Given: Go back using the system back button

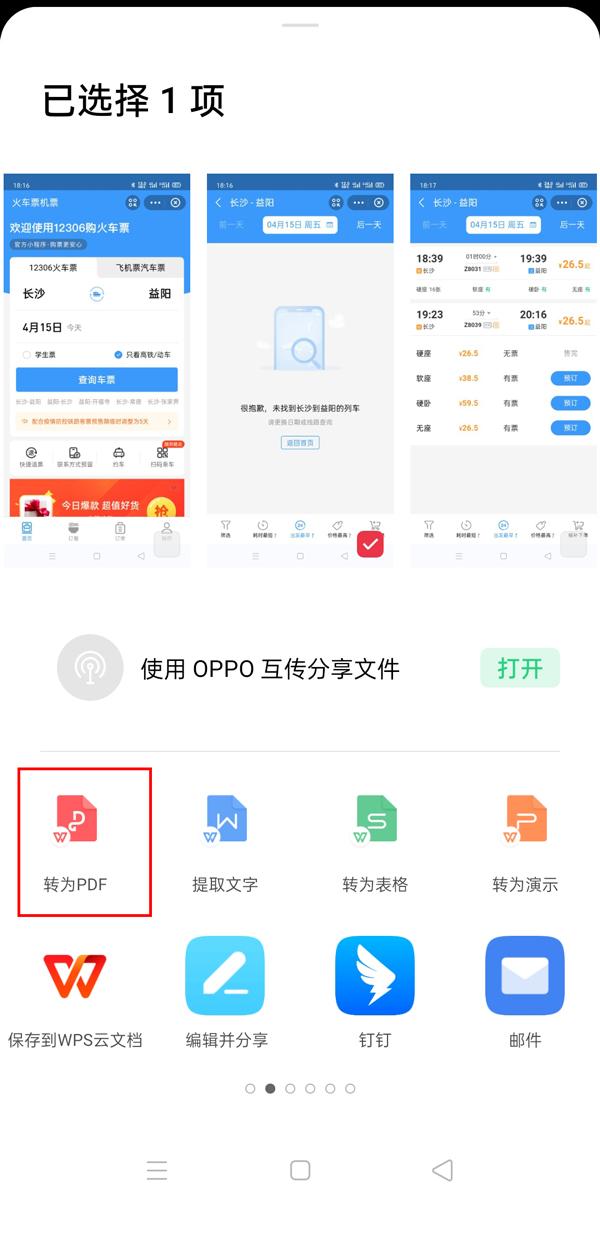Looking at the screenshot, I should (442, 1170).
